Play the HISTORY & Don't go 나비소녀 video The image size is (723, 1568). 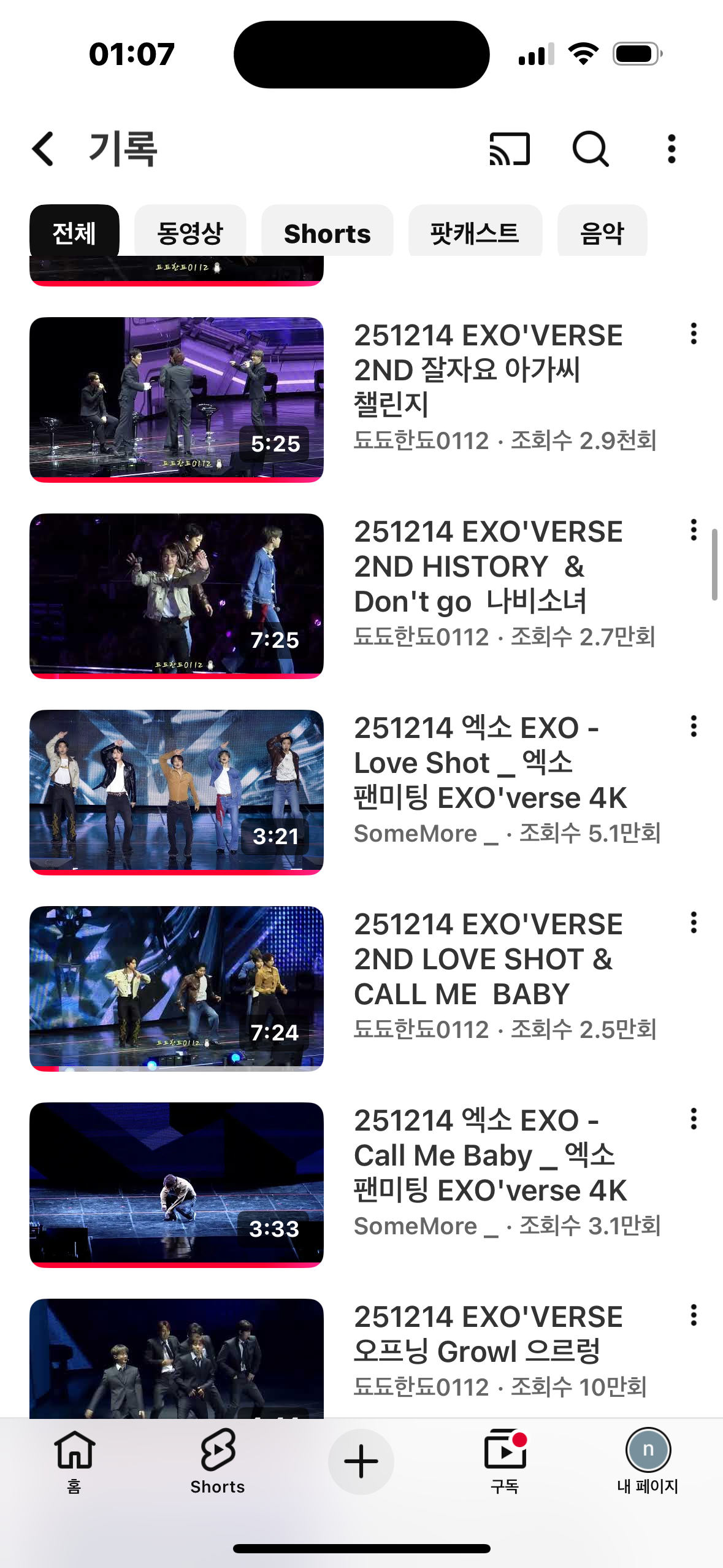pos(177,595)
